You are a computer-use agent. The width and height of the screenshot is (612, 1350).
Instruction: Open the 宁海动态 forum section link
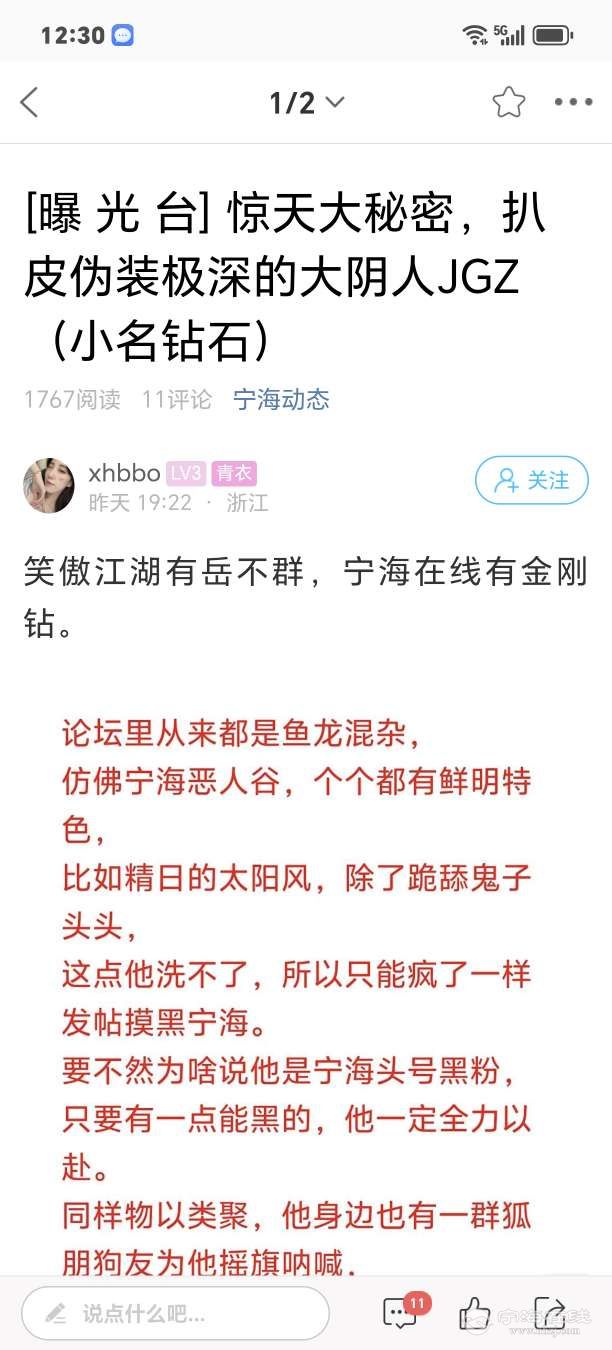click(x=281, y=400)
